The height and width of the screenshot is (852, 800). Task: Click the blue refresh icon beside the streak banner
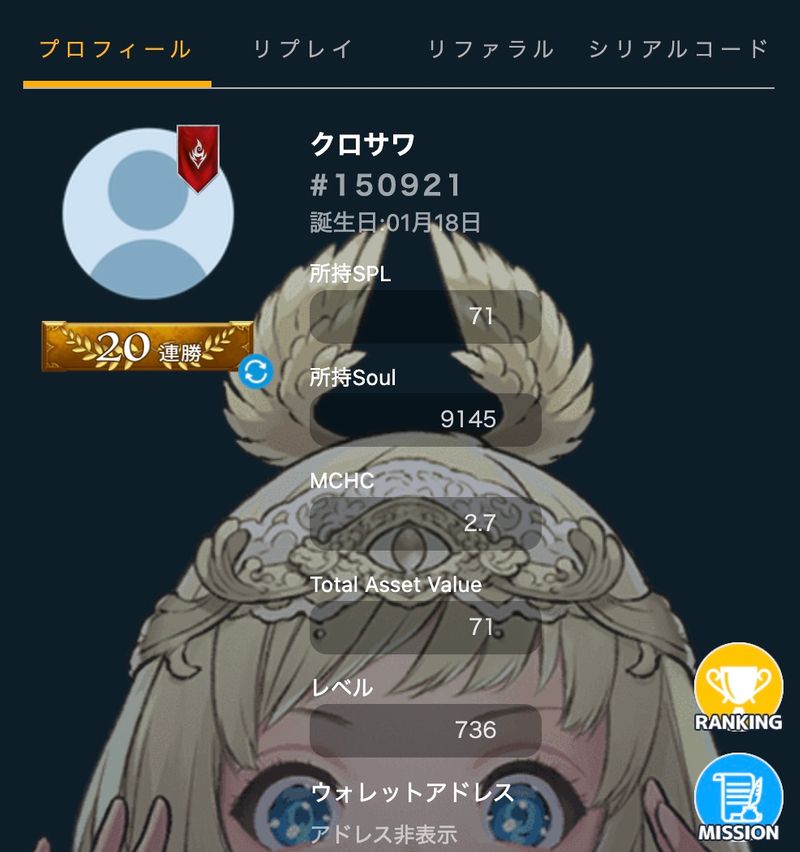(258, 370)
